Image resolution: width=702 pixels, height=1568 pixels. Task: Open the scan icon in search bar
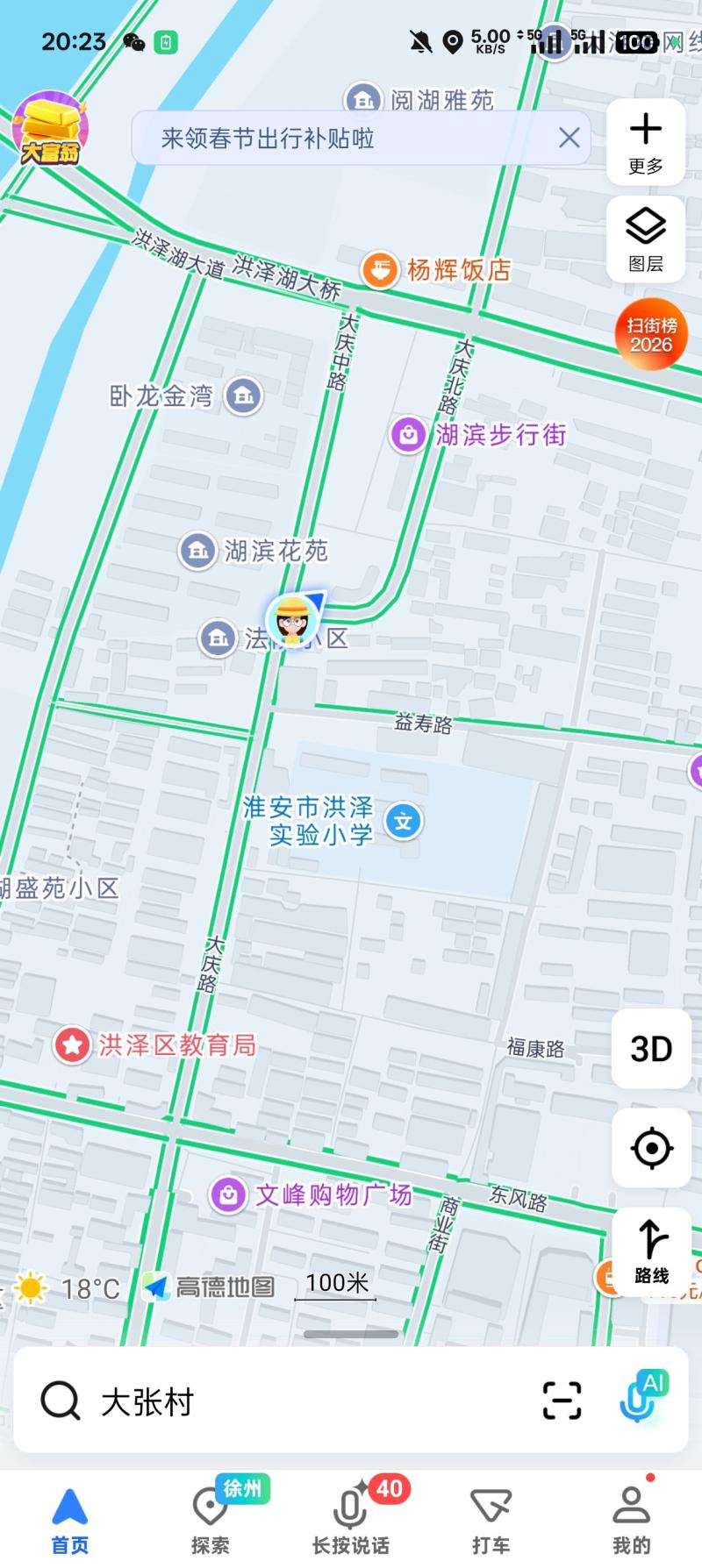click(x=562, y=1401)
